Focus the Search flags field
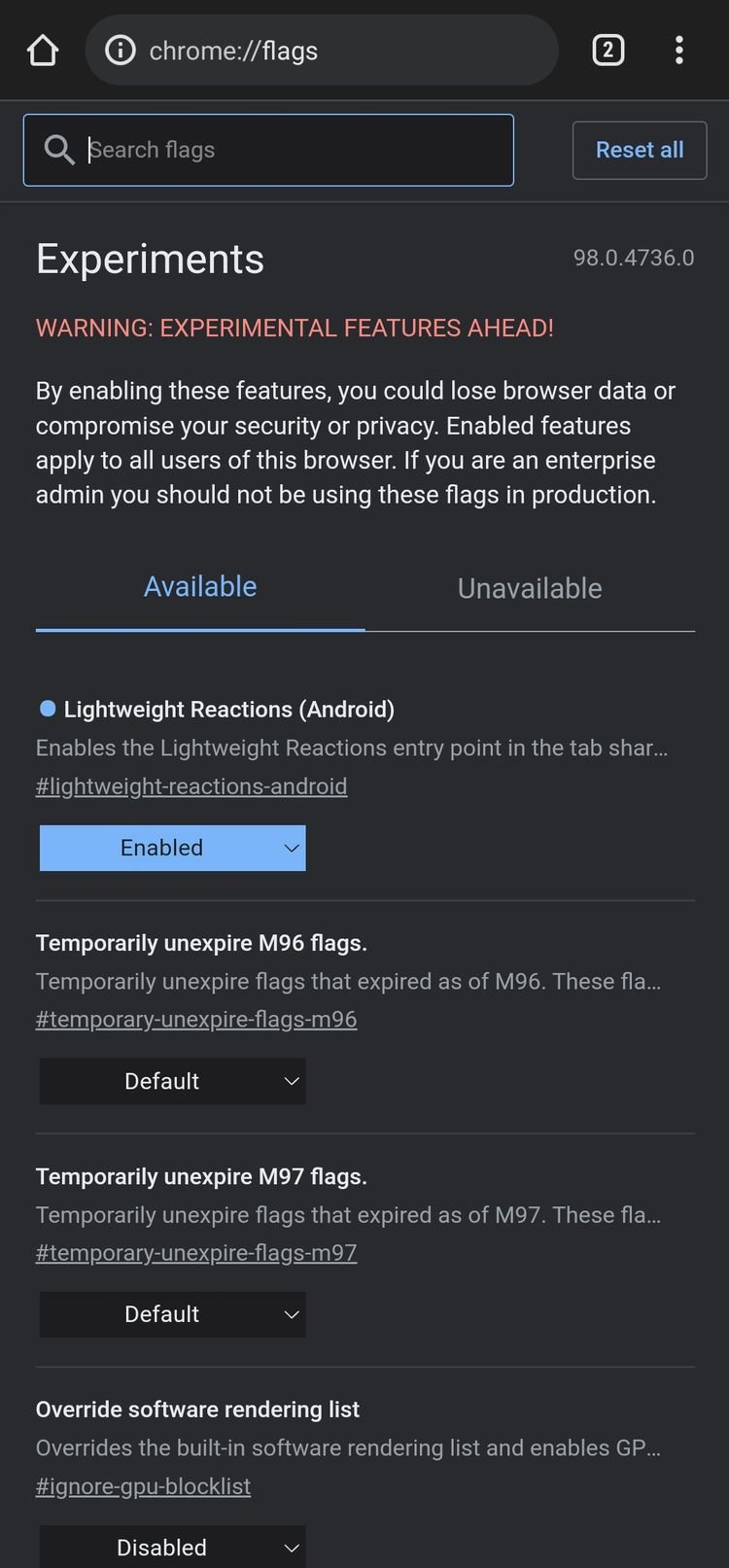 (x=268, y=150)
